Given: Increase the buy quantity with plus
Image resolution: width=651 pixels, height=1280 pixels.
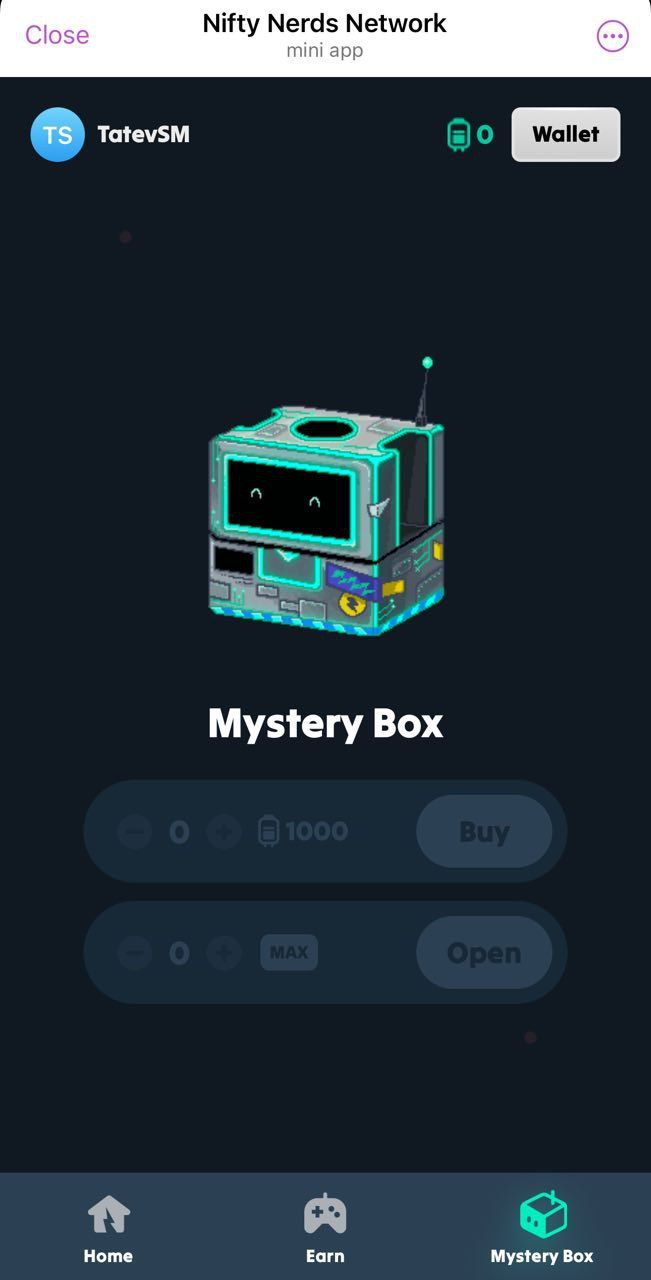Looking at the screenshot, I should point(224,831).
